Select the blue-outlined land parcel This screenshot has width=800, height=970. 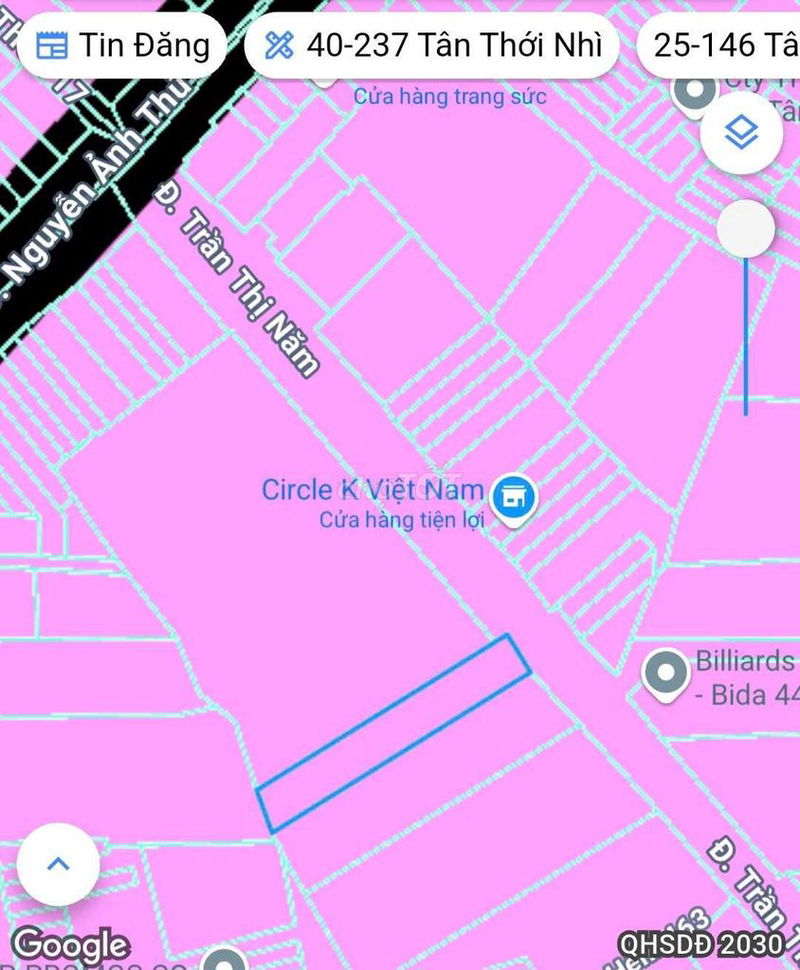(392, 733)
